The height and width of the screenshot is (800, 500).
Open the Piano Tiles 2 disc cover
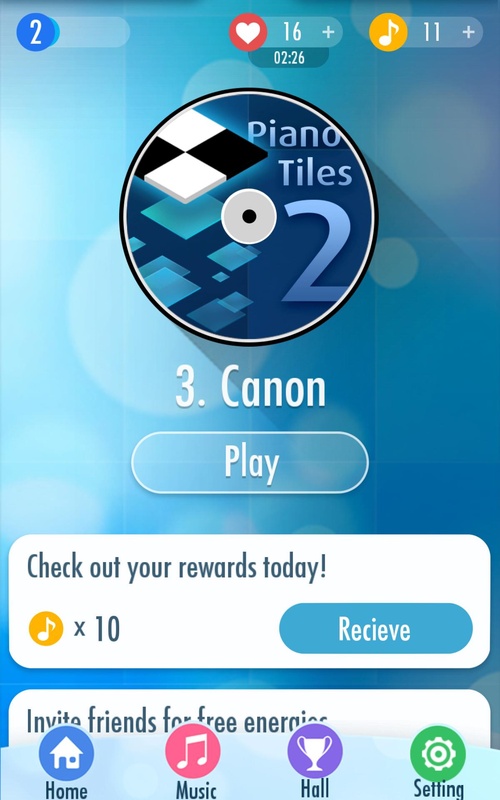[x=249, y=216]
